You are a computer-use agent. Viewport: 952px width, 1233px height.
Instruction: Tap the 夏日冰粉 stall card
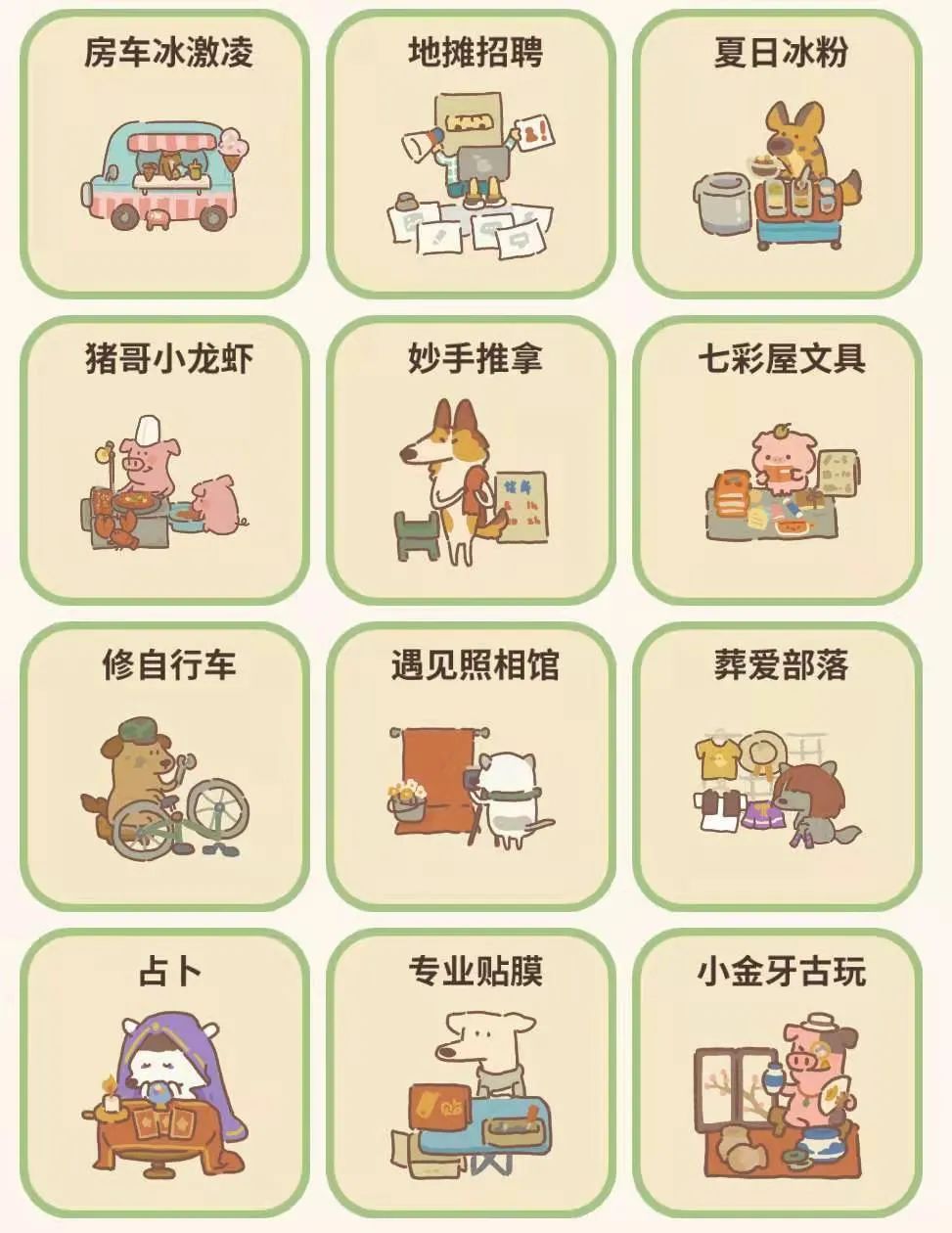click(x=778, y=154)
